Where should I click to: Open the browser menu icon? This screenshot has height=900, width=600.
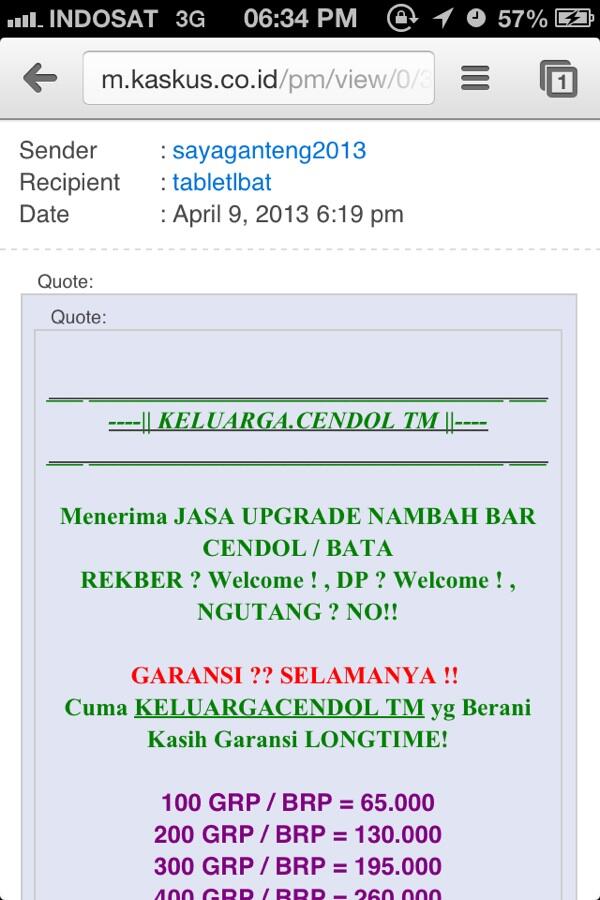pyautogui.click(x=474, y=78)
